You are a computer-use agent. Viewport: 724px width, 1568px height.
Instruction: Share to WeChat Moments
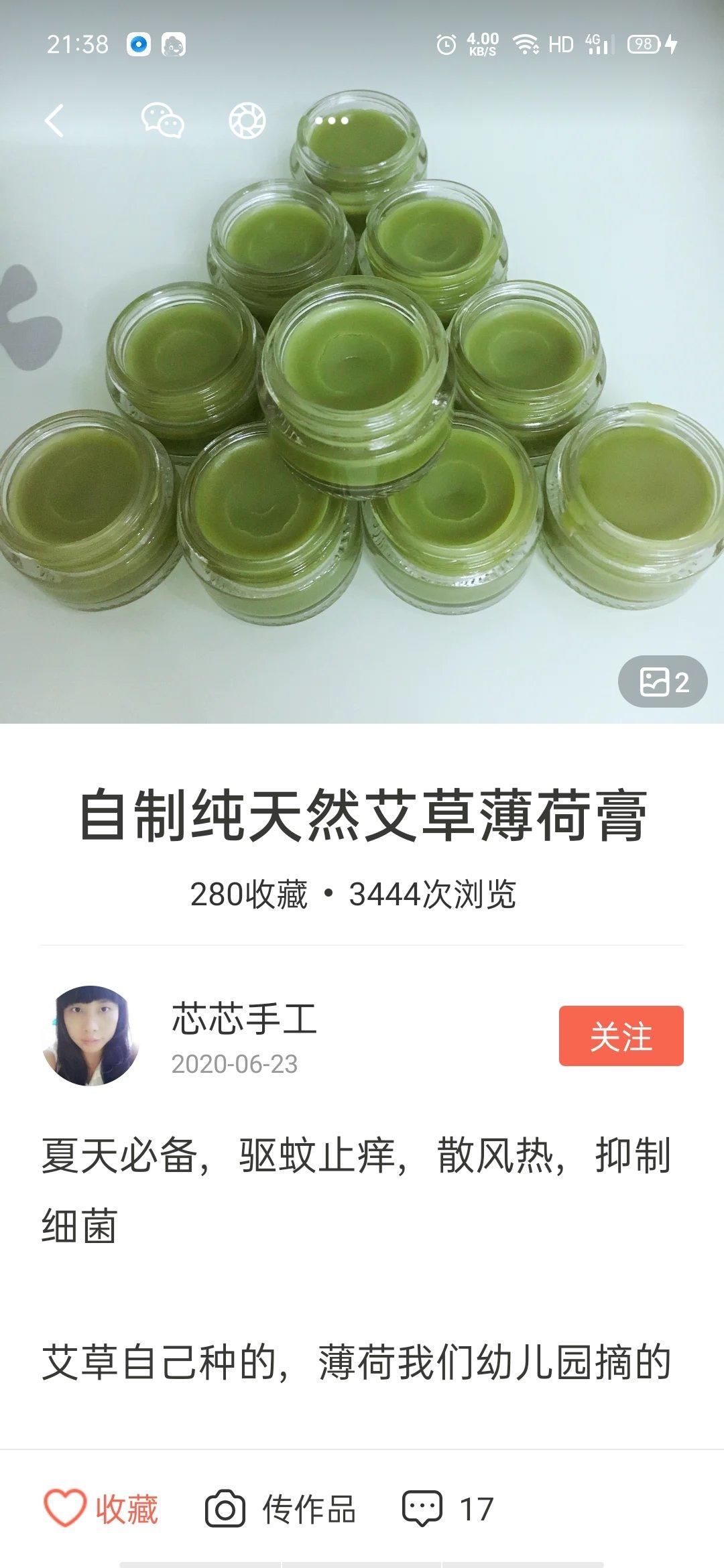pyautogui.click(x=247, y=121)
